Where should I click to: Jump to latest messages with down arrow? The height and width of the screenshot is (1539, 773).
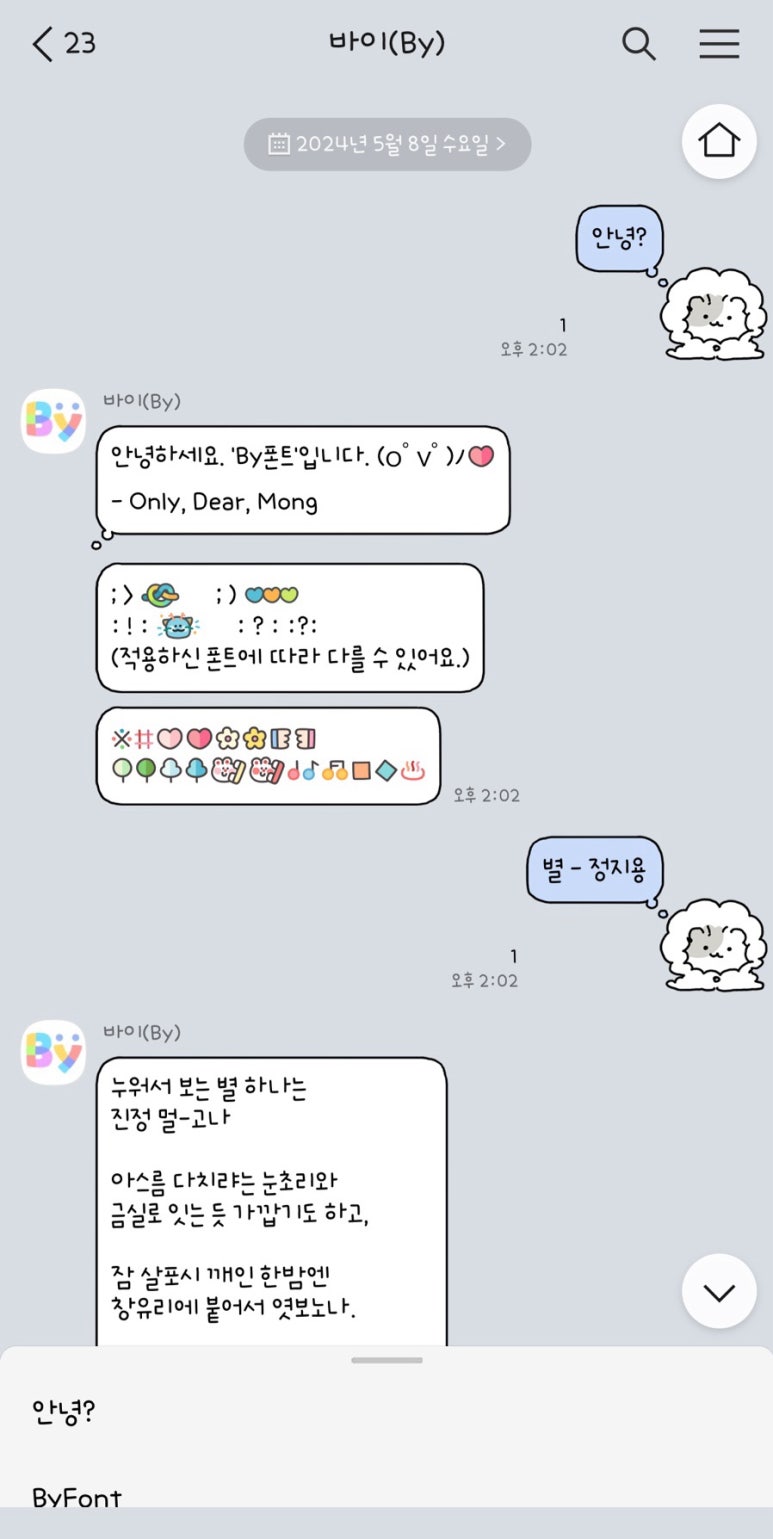[x=719, y=1291]
